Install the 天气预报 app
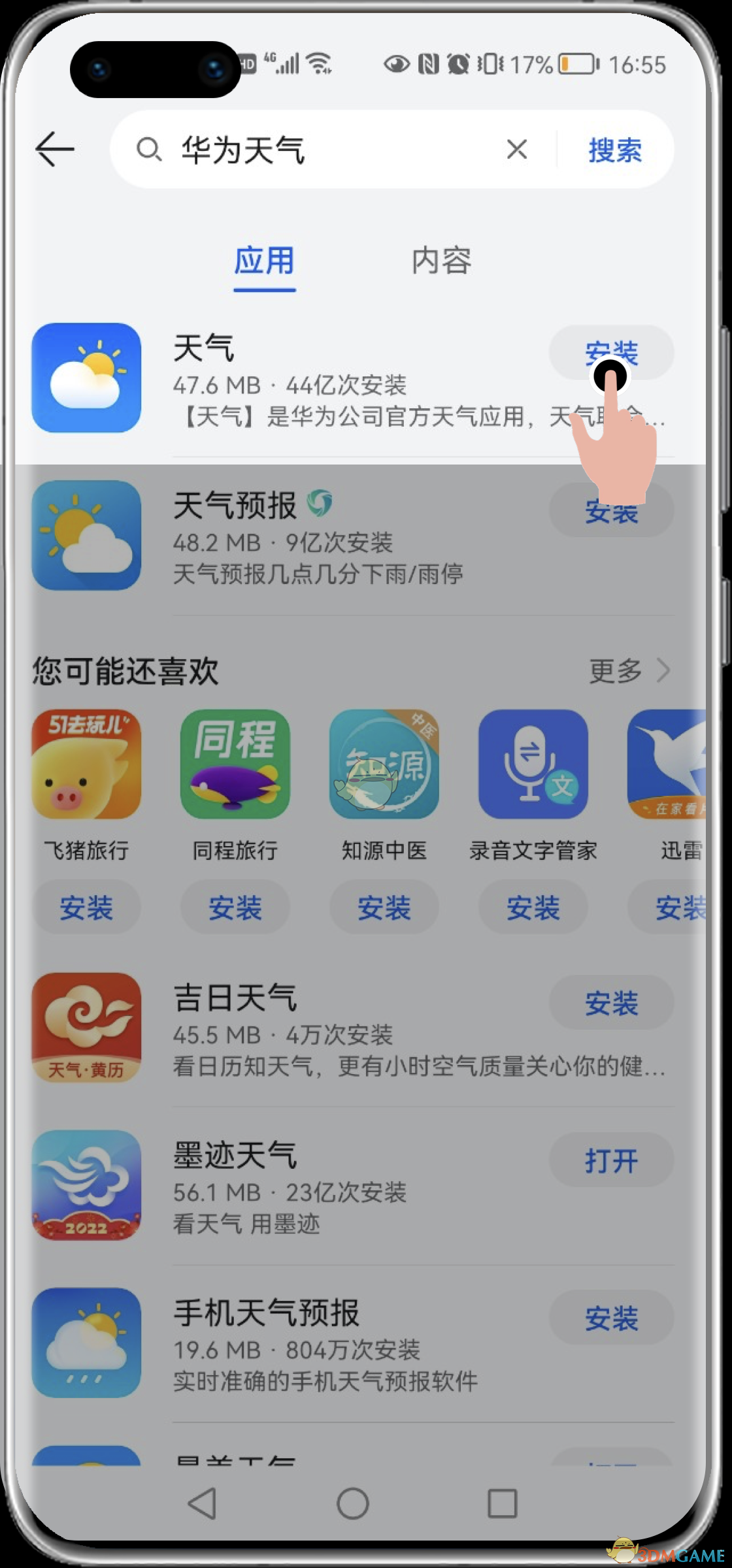This screenshot has width=732, height=1568. pos(610,511)
